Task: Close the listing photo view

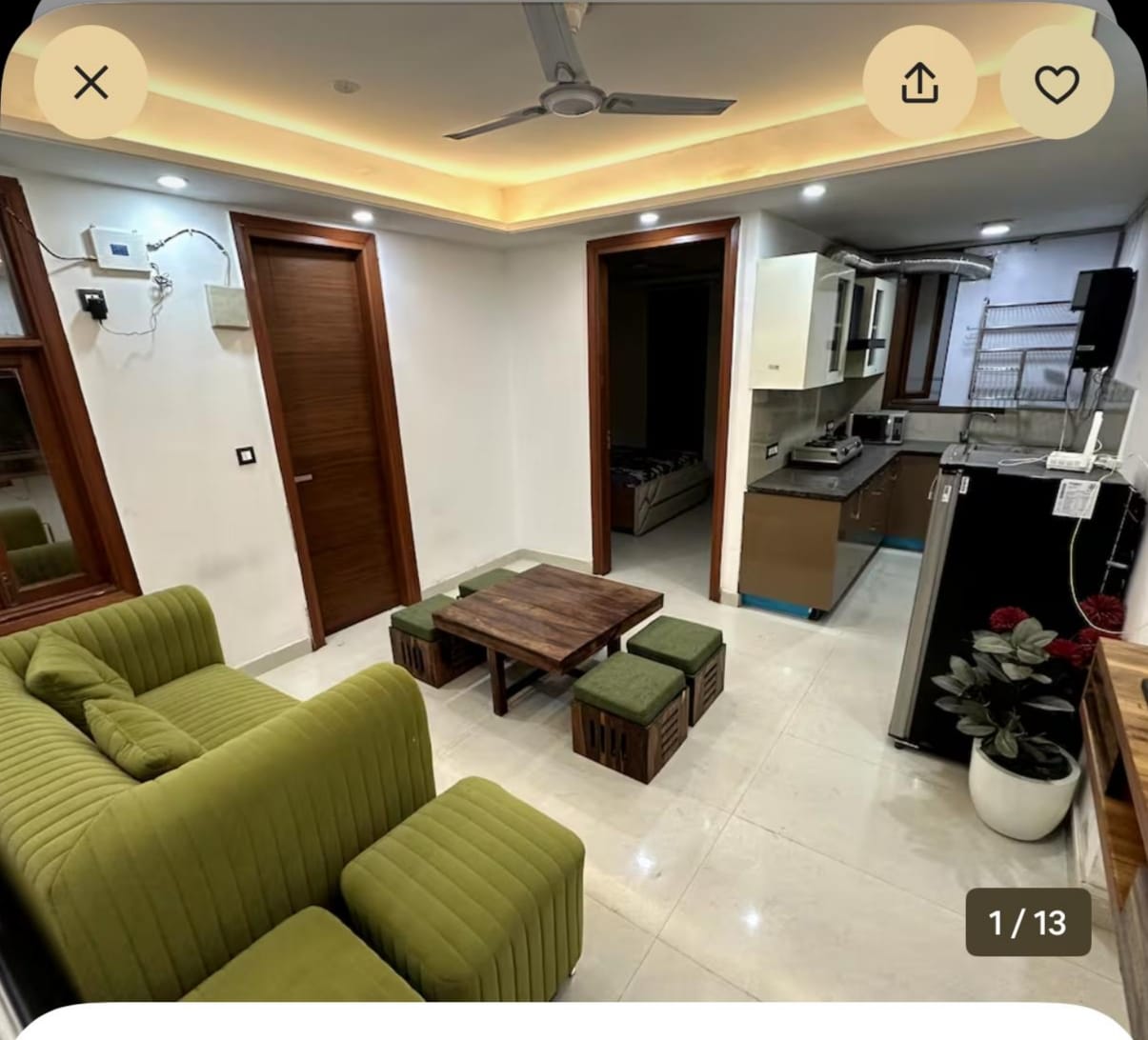Action: [91, 83]
